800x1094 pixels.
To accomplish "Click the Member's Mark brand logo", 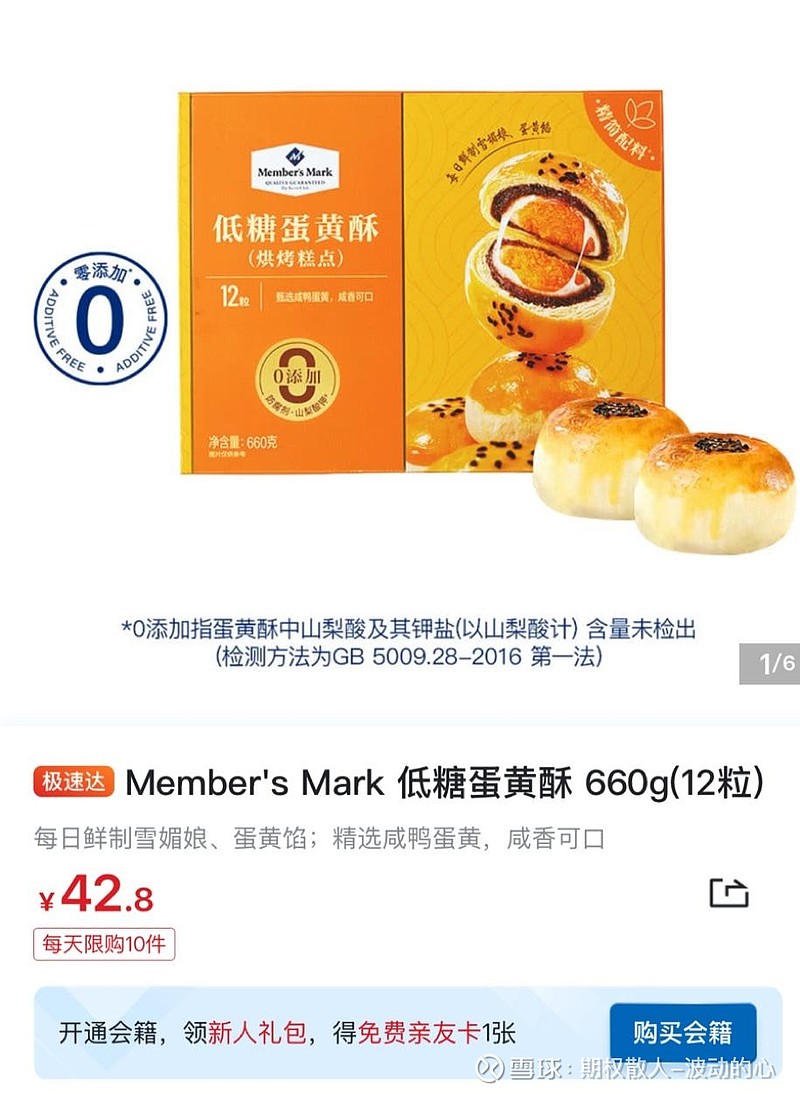I will point(293,169).
